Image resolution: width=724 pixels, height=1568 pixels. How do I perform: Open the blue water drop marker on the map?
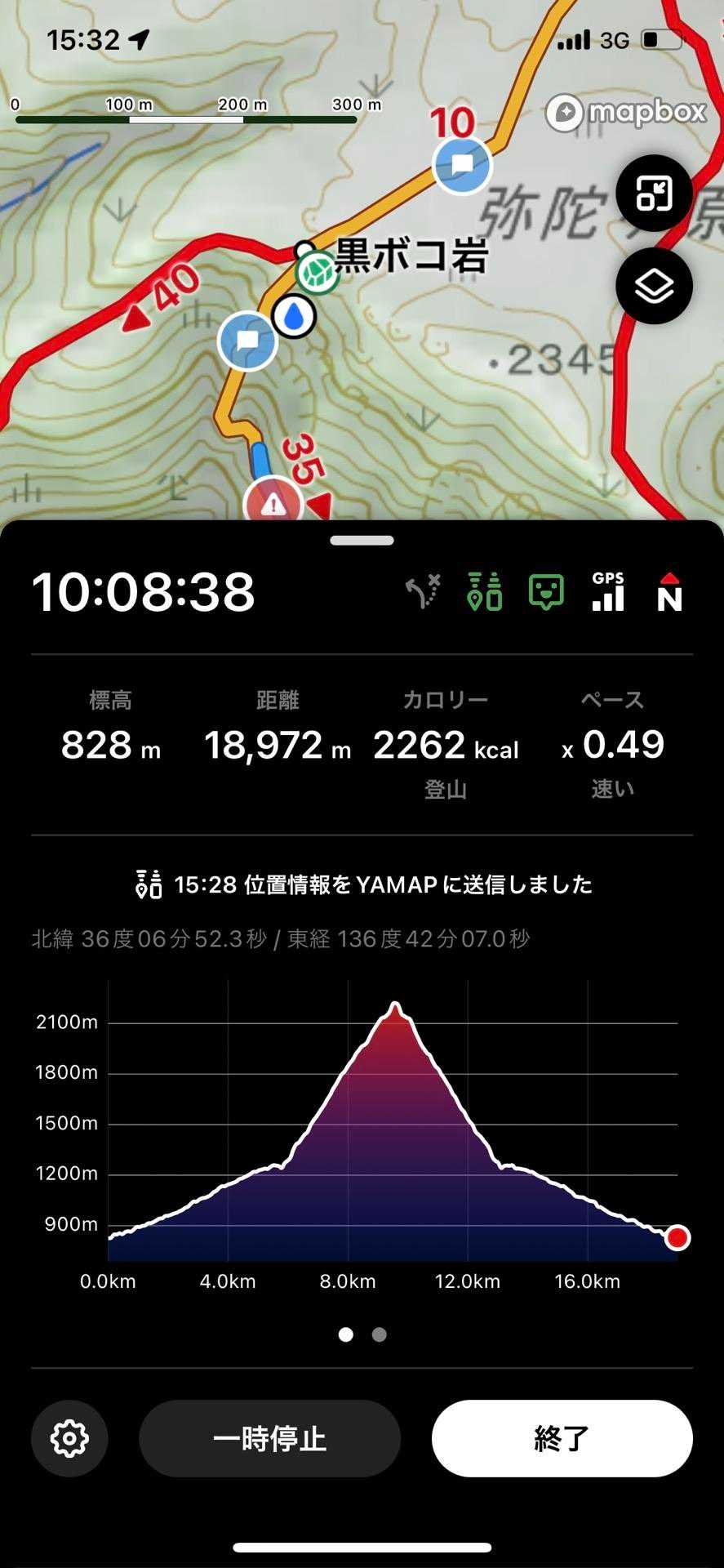click(294, 316)
